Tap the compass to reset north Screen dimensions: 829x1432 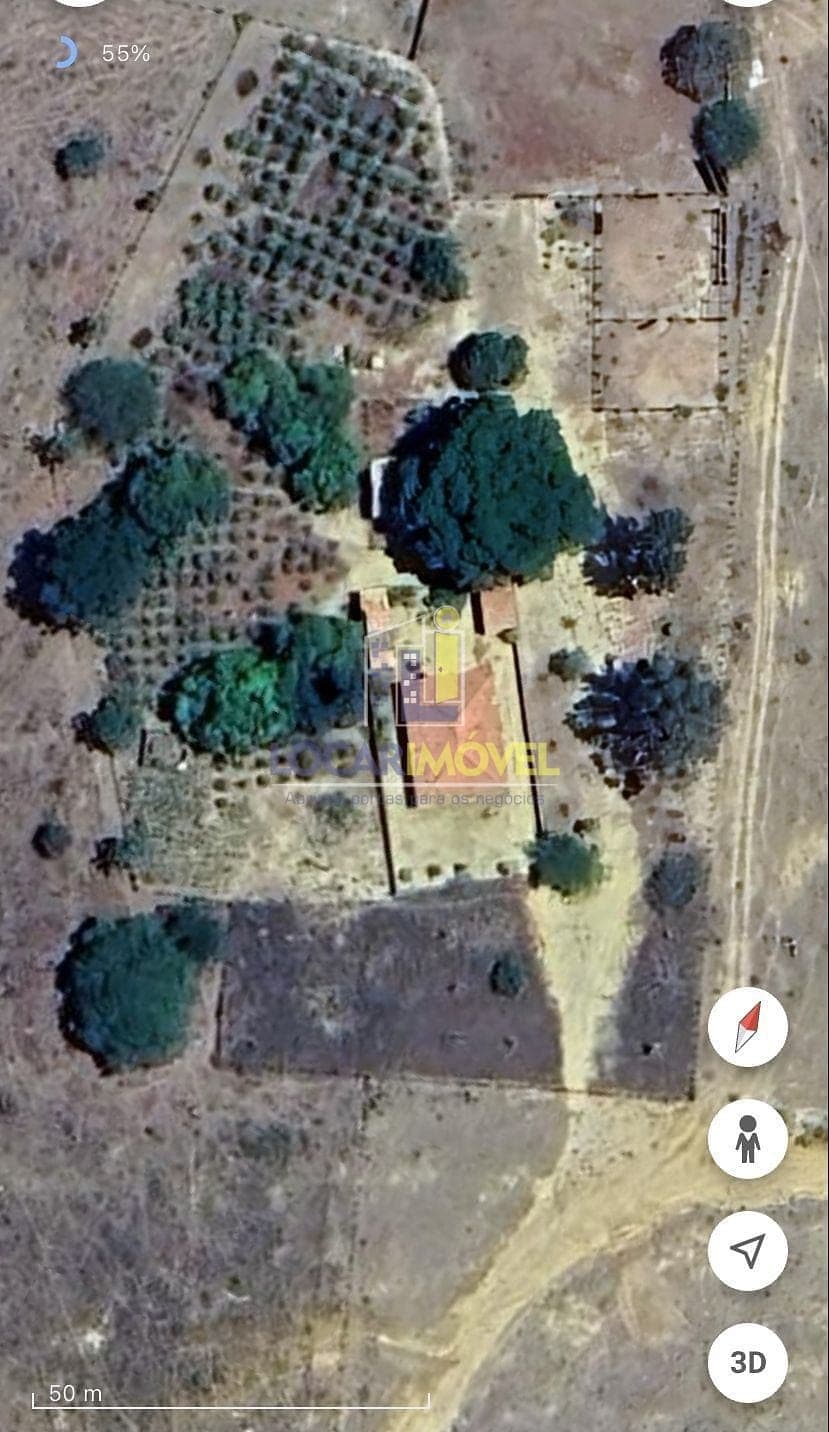coord(748,1027)
